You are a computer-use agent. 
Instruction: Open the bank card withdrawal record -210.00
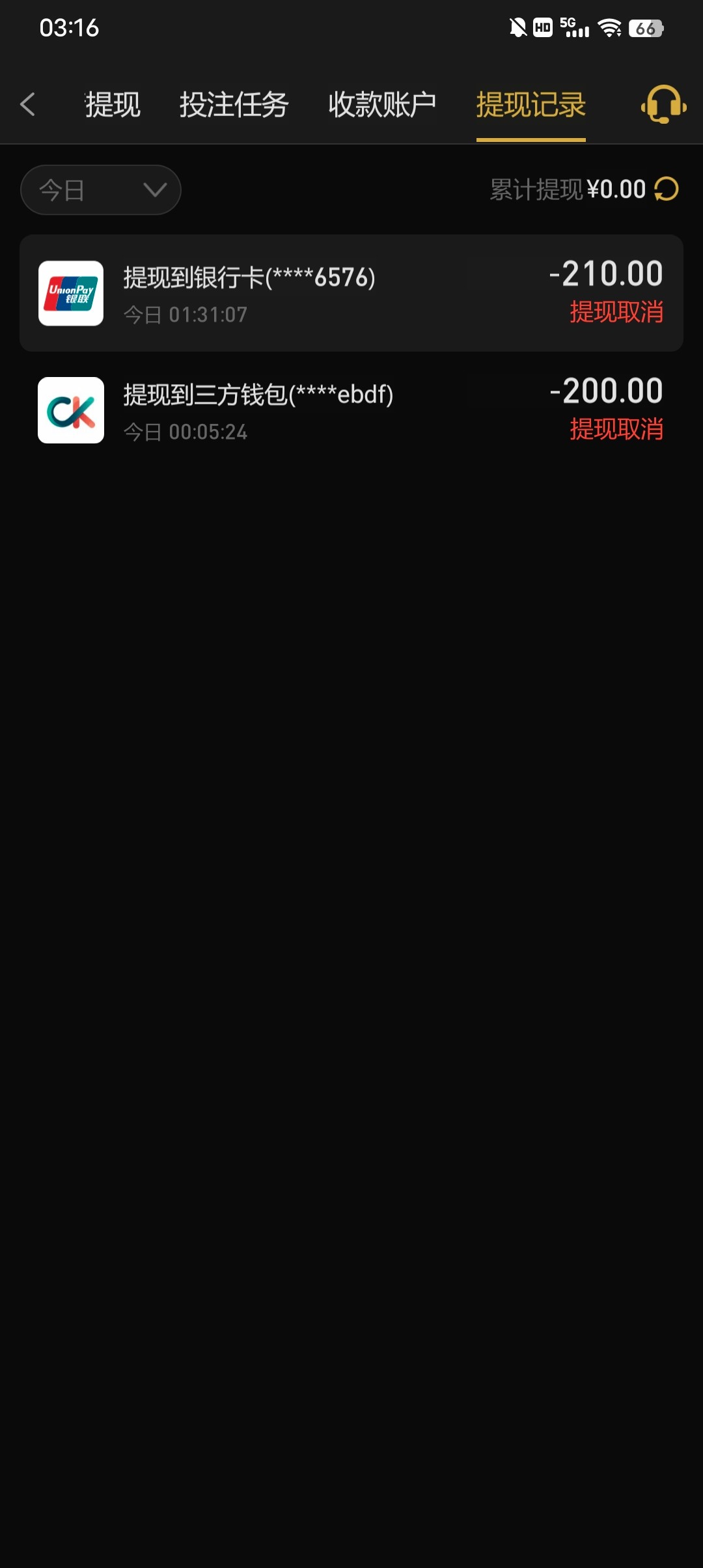pyautogui.click(x=351, y=293)
